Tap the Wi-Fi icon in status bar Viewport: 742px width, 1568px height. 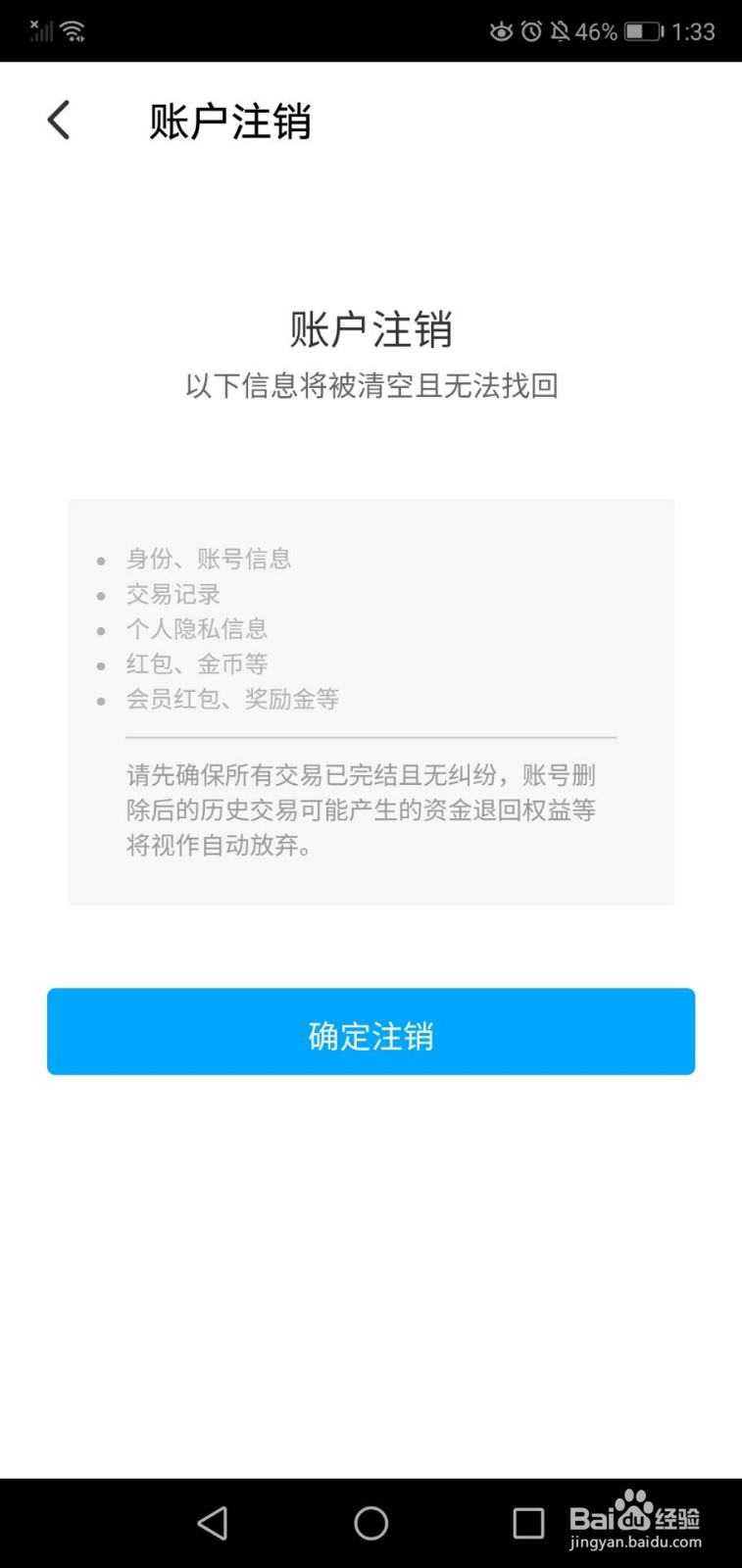pos(74,29)
